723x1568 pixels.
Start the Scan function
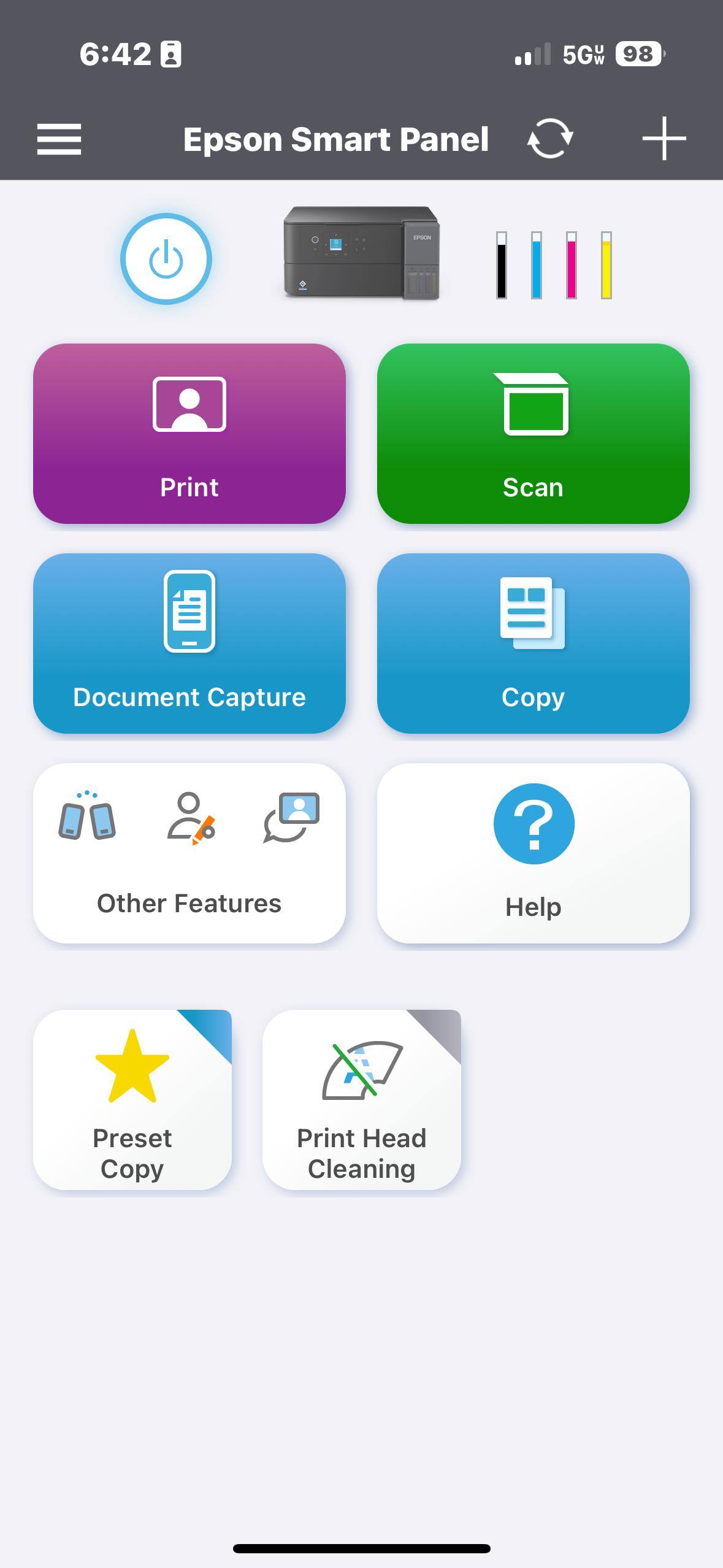(533, 434)
